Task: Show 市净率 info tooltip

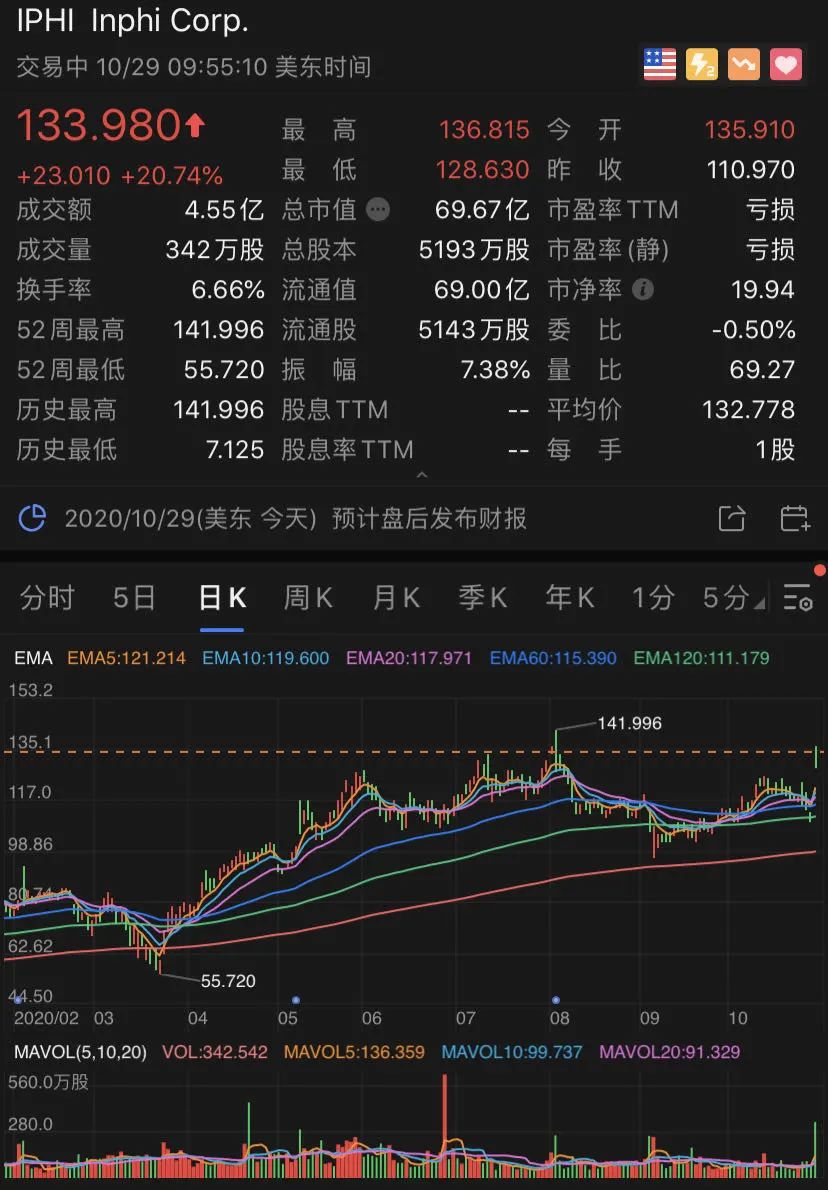Action: pos(643,290)
